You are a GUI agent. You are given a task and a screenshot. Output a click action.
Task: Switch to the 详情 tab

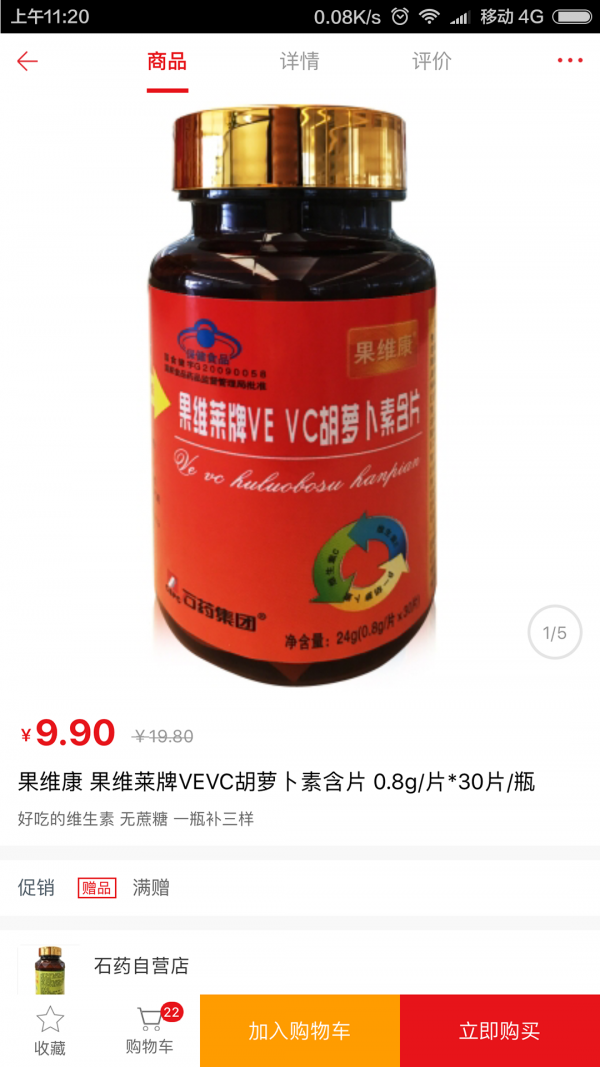tap(299, 61)
